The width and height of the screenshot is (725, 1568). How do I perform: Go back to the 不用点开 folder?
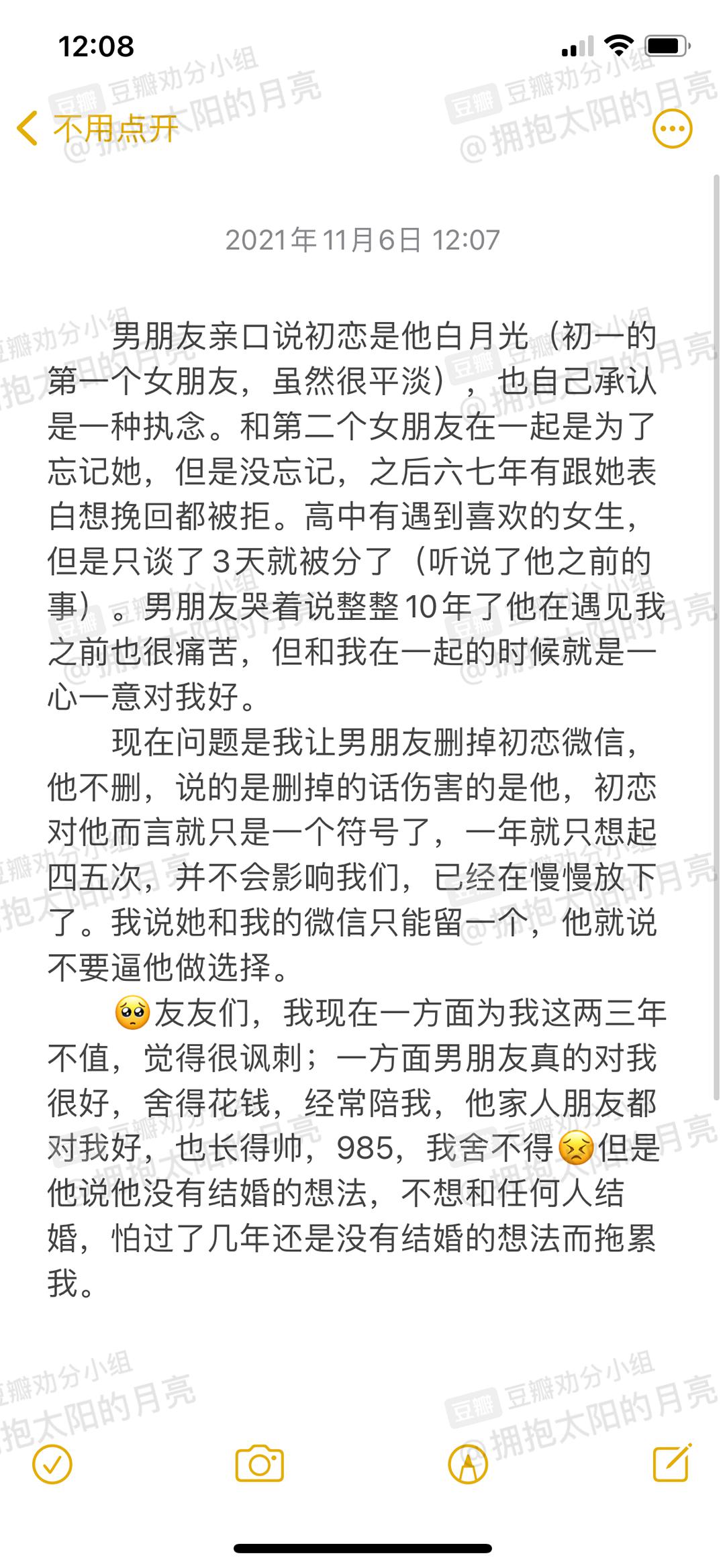(97, 128)
